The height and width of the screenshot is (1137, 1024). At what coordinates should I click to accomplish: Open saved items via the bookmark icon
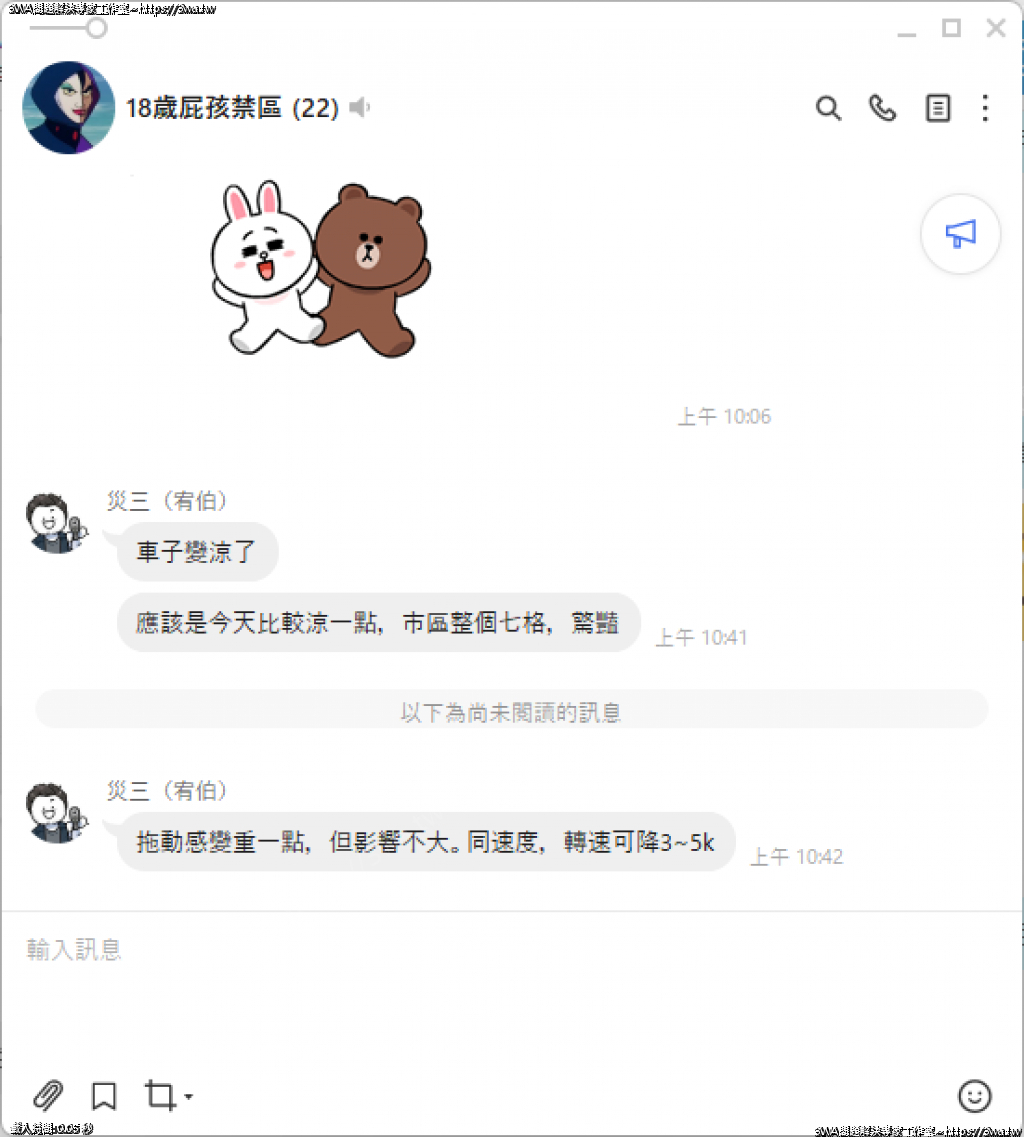click(104, 1096)
